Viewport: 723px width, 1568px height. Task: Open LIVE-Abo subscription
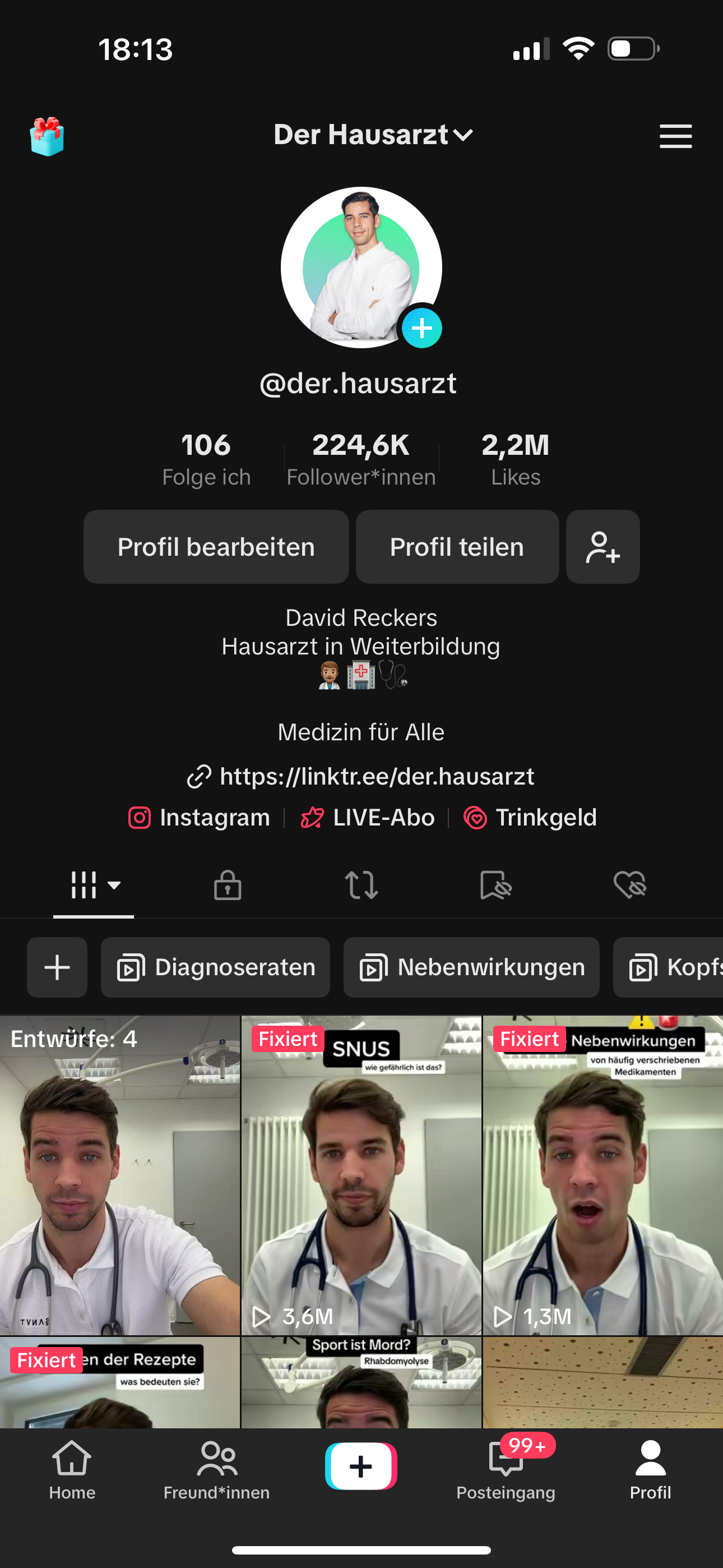368,818
